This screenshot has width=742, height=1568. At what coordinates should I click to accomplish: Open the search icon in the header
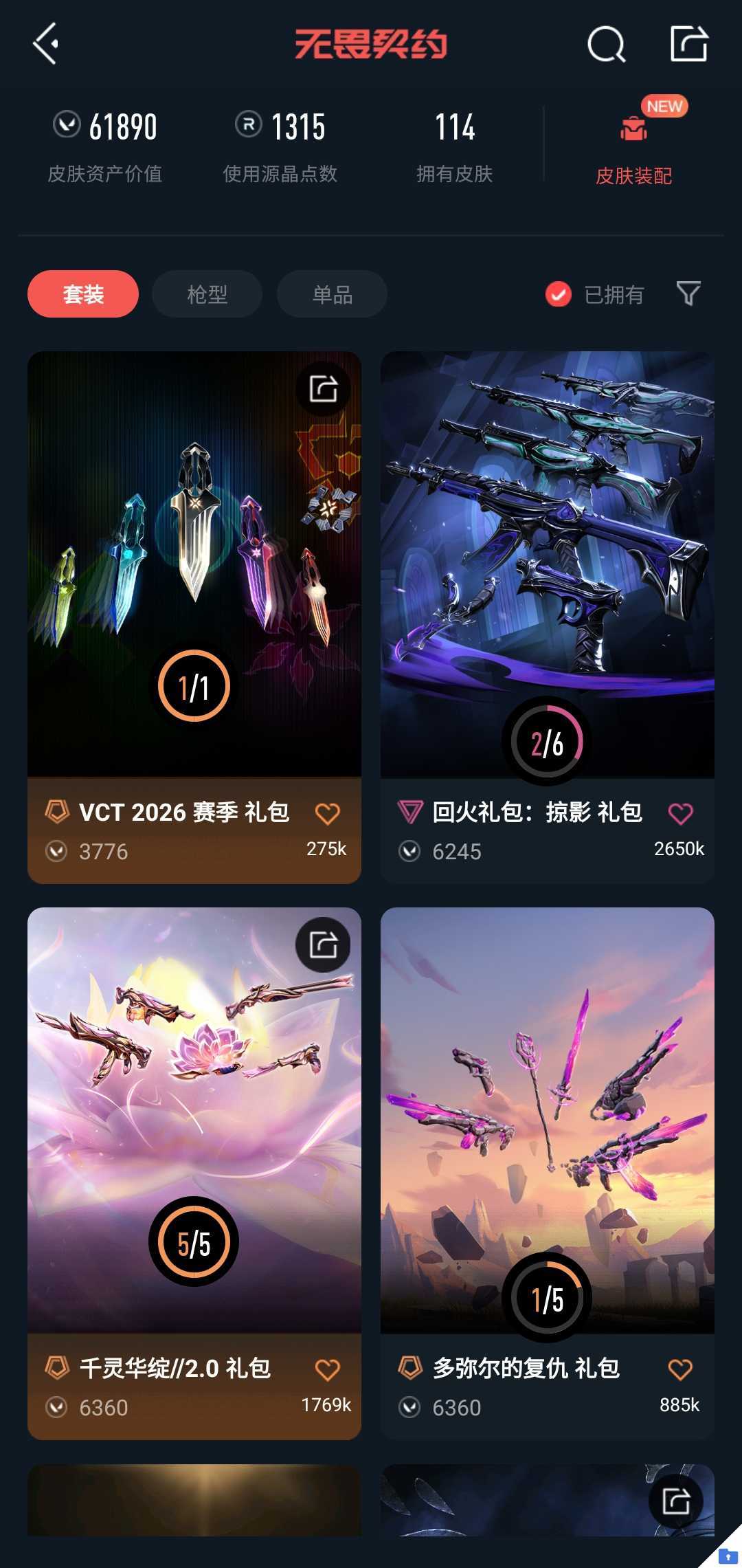pos(606,45)
